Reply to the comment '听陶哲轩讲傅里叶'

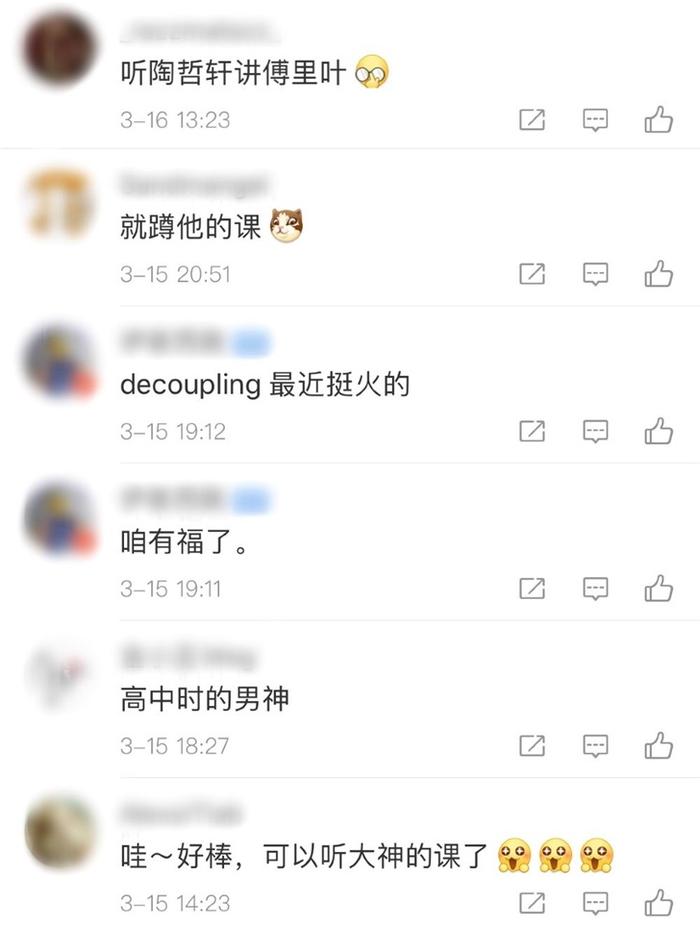[596, 120]
